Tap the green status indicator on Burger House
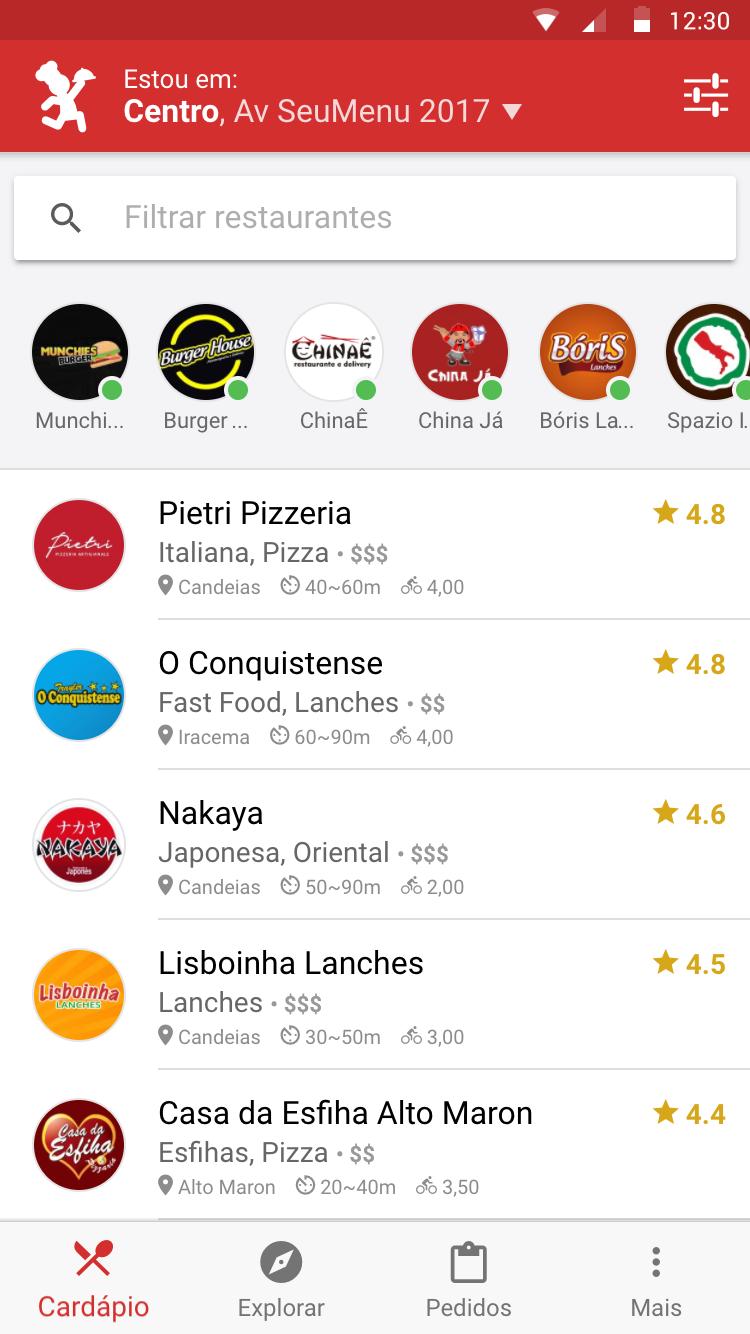This screenshot has height=1334, width=750. point(237,389)
